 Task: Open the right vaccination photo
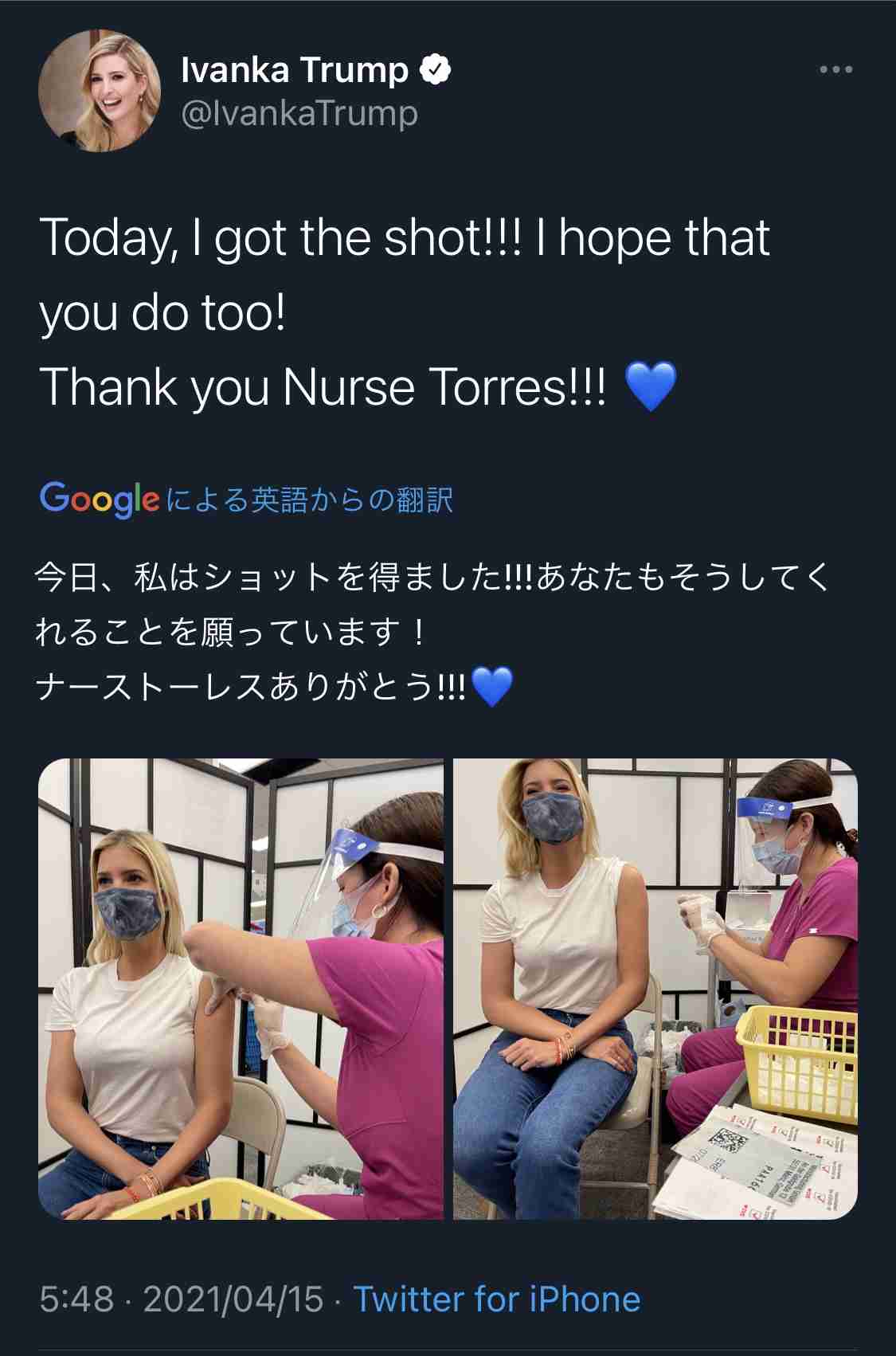[x=655, y=989]
